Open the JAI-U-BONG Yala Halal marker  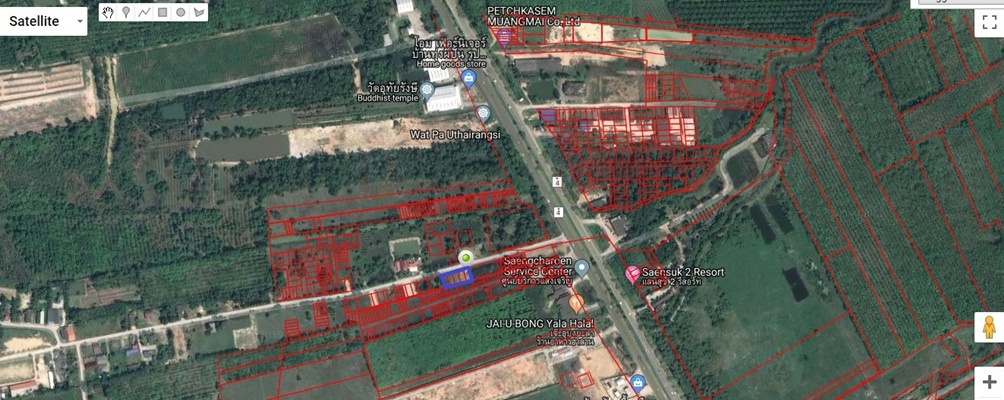576,302
